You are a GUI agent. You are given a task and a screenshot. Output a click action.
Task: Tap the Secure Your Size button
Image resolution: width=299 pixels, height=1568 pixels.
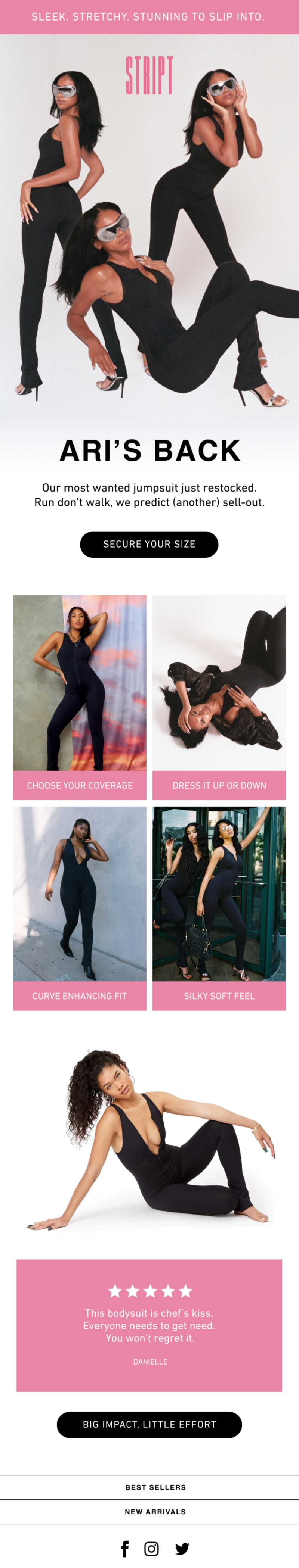(149, 544)
